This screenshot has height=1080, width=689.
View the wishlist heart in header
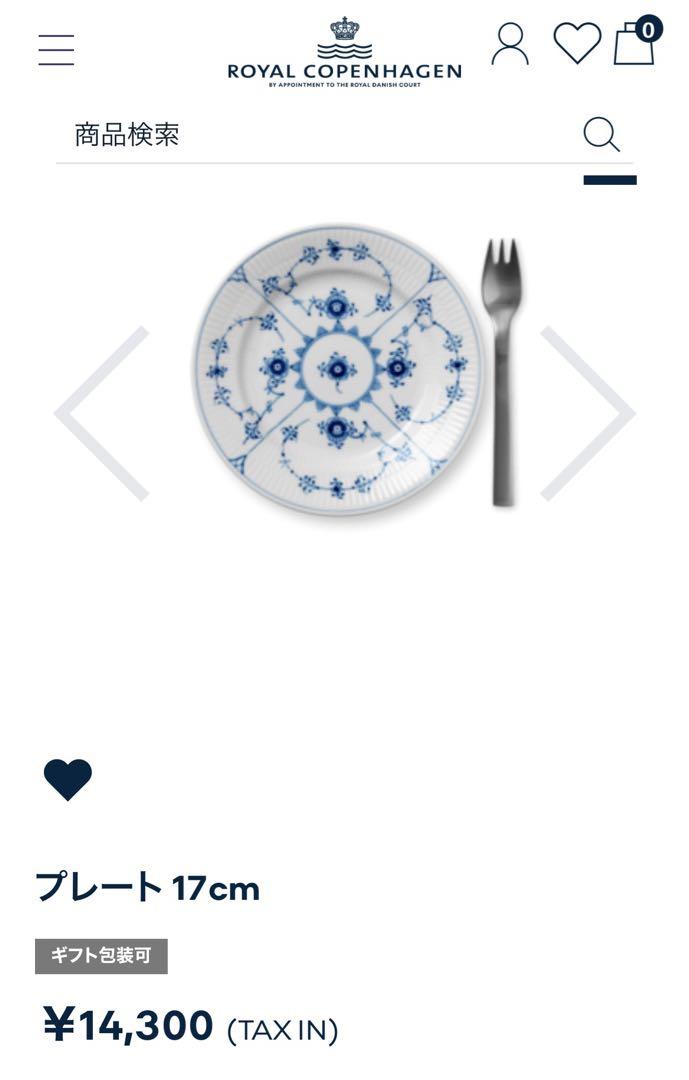point(577,45)
